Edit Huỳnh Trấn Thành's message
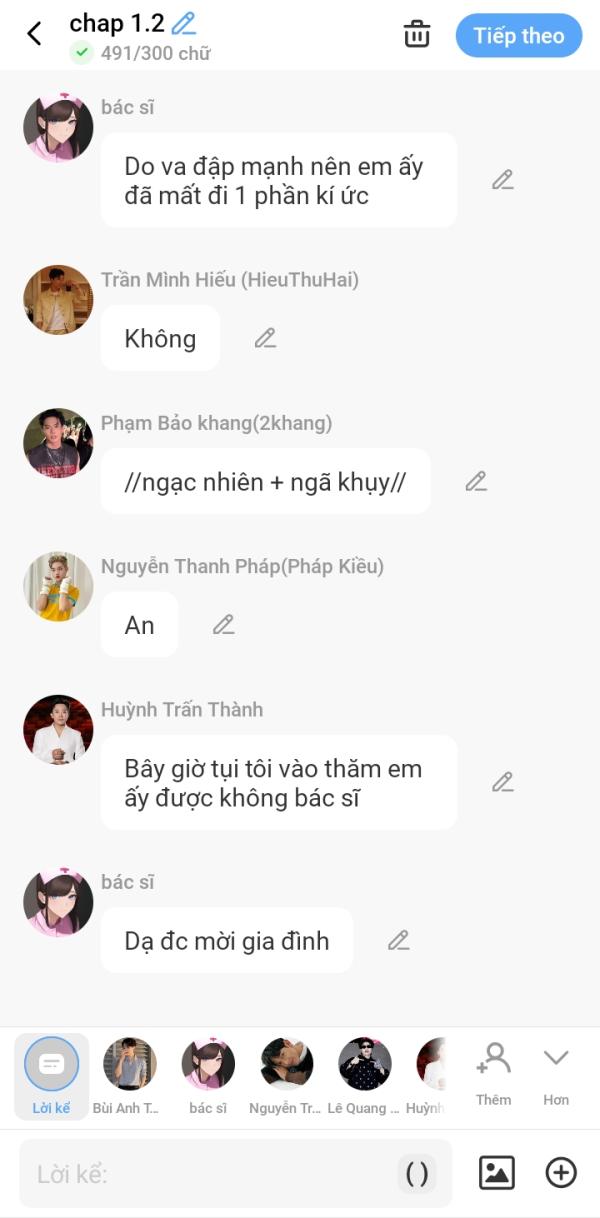The height and width of the screenshot is (1218, 600). point(502,782)
